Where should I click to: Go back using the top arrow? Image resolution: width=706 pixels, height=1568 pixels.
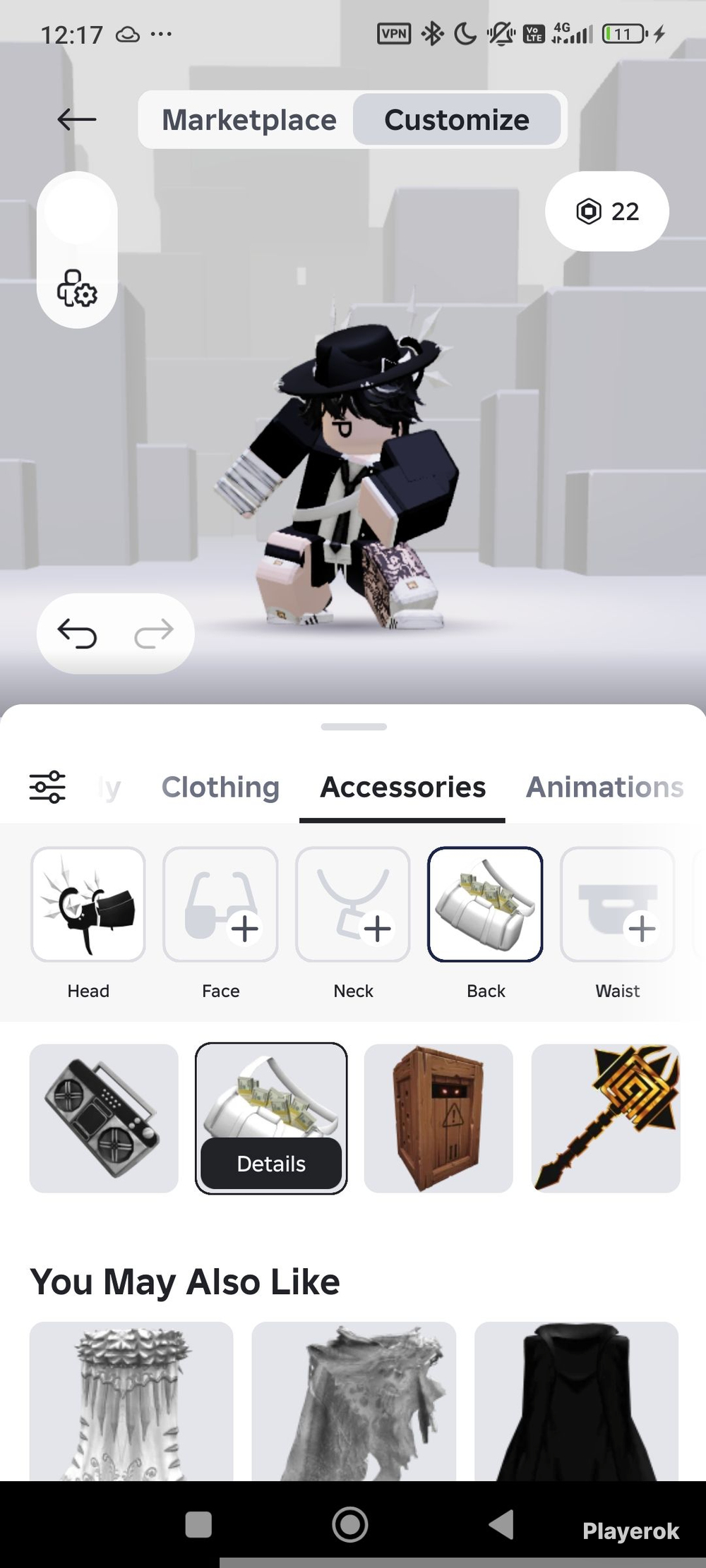(x=76, y=119)
